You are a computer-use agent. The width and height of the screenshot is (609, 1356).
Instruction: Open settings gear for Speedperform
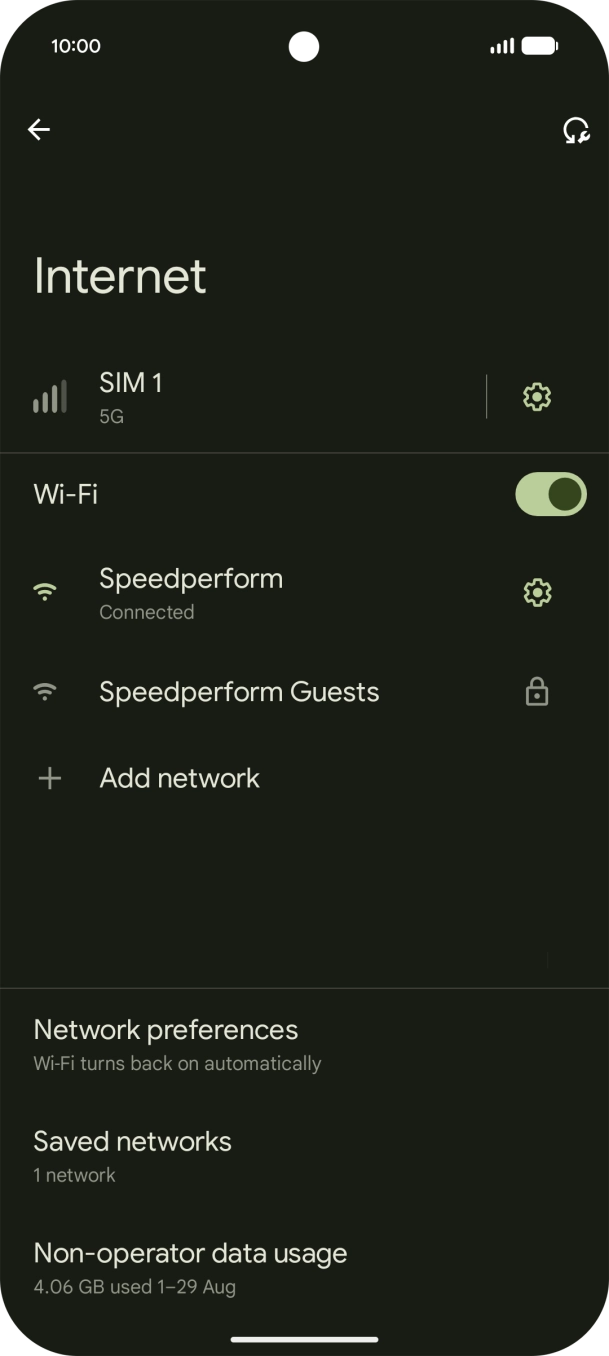537,593
